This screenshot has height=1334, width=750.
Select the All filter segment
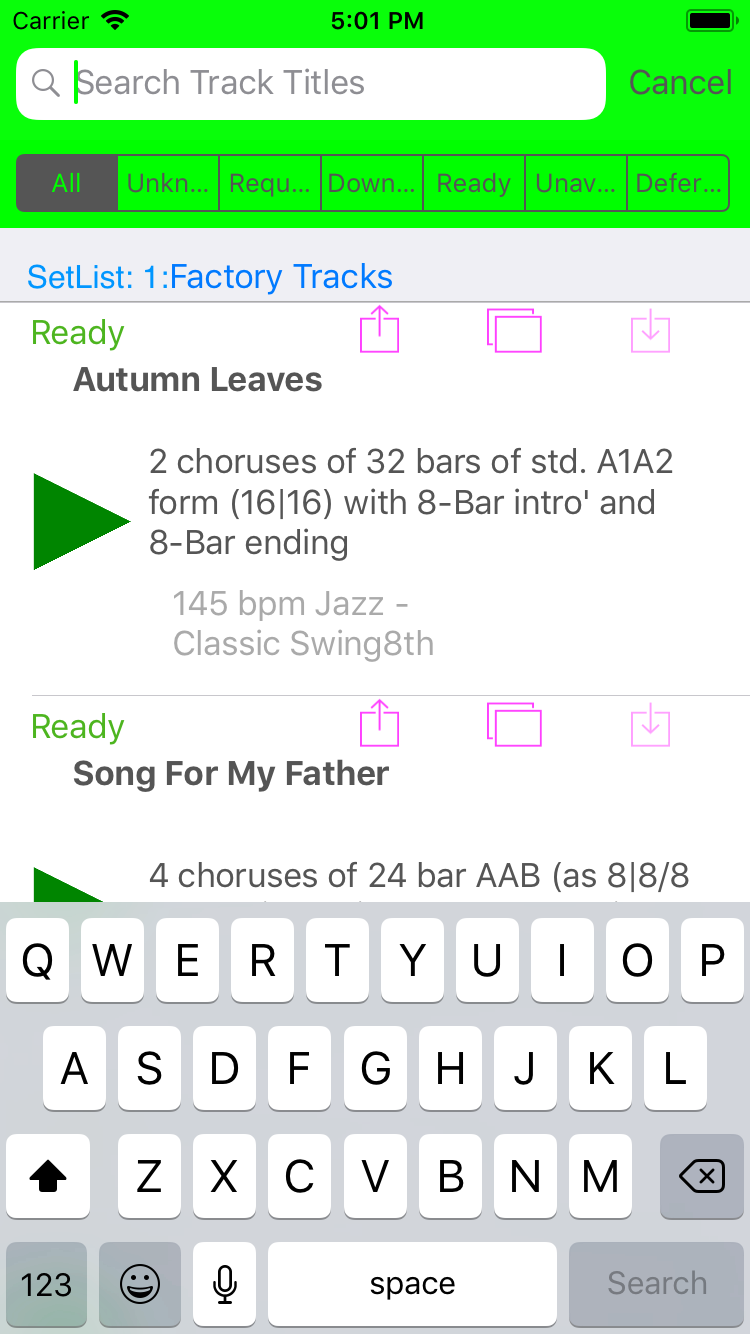tap(67, 183)
